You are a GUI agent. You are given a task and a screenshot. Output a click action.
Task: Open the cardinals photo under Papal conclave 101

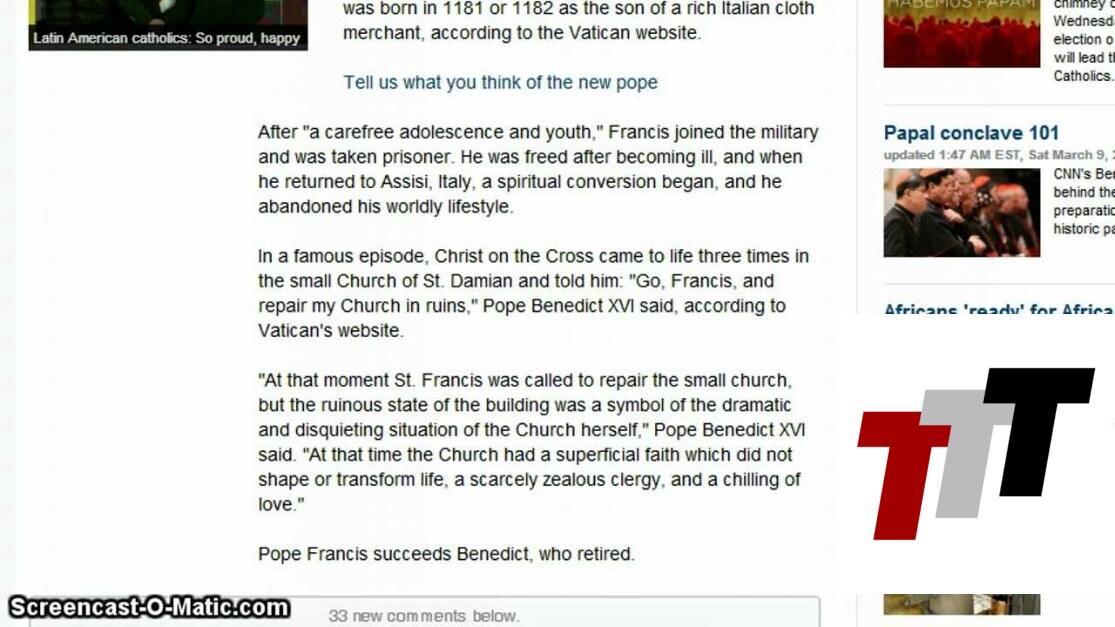click(x=961, y=212)
